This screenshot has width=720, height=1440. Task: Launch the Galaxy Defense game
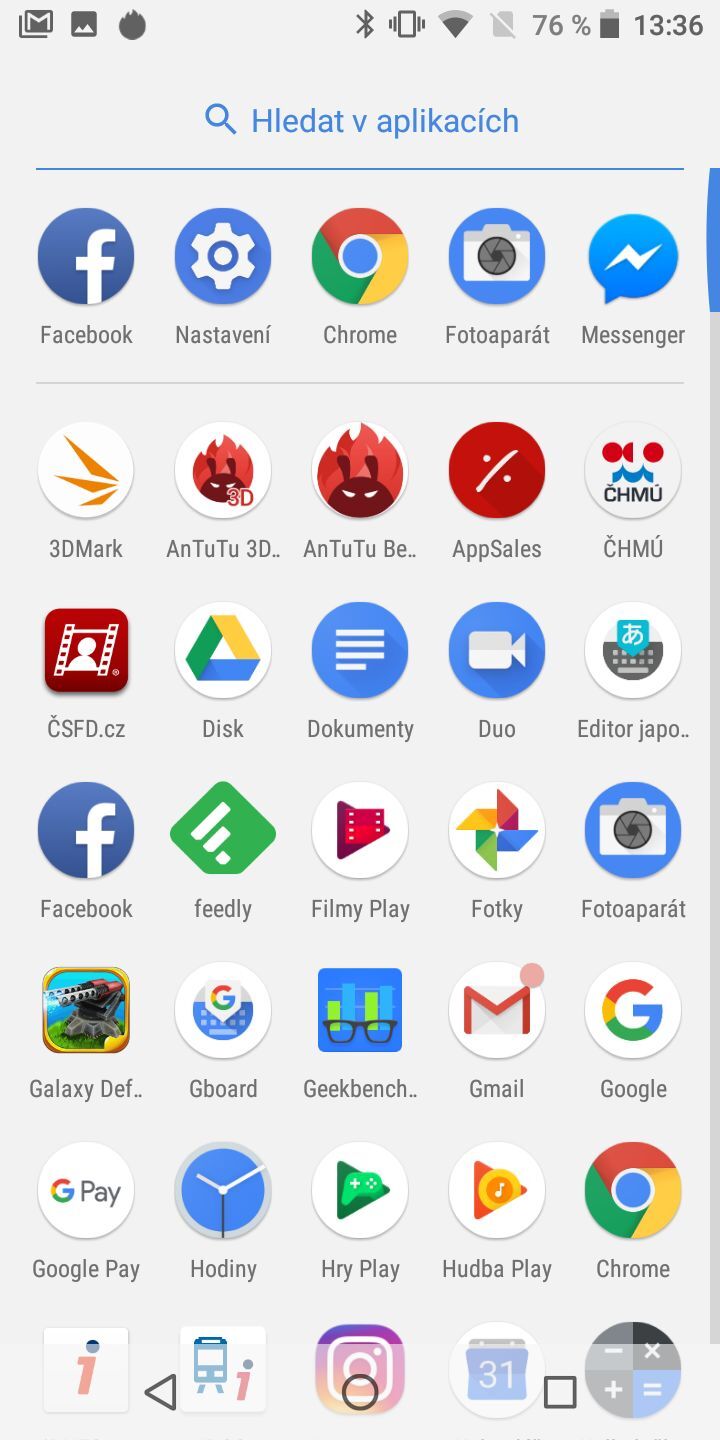coord(86,1010)
